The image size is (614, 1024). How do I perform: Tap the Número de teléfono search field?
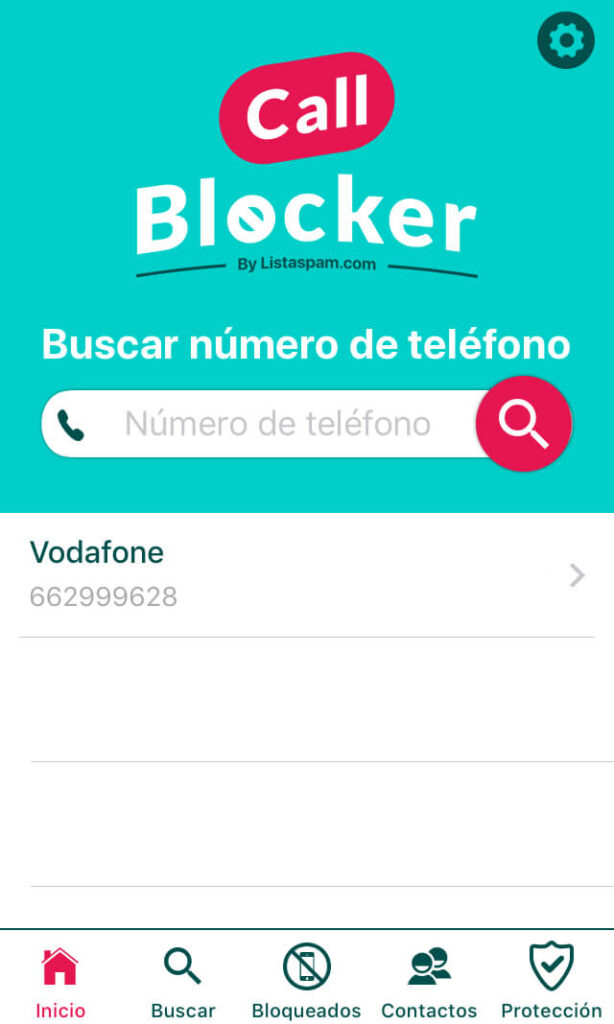point(277,424)
